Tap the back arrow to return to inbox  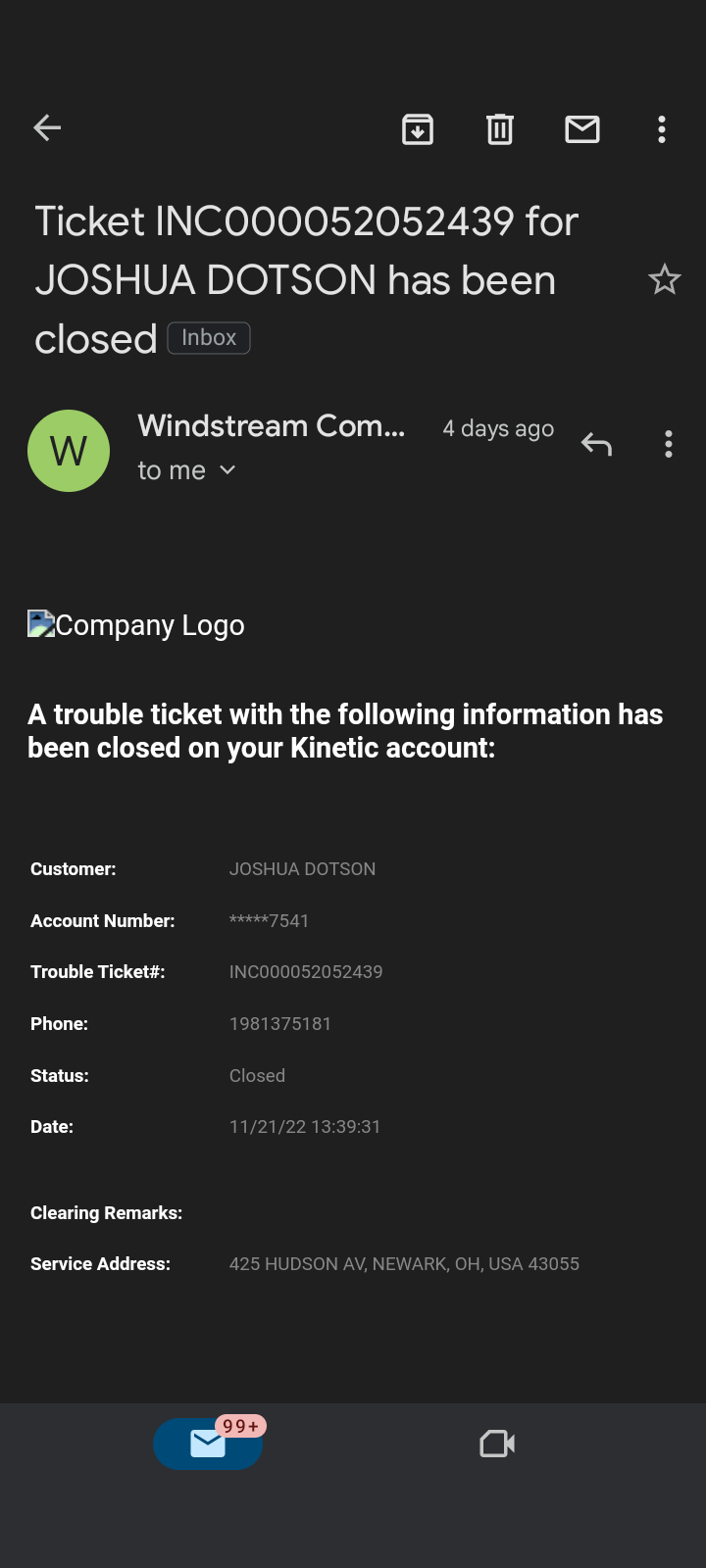46,127
